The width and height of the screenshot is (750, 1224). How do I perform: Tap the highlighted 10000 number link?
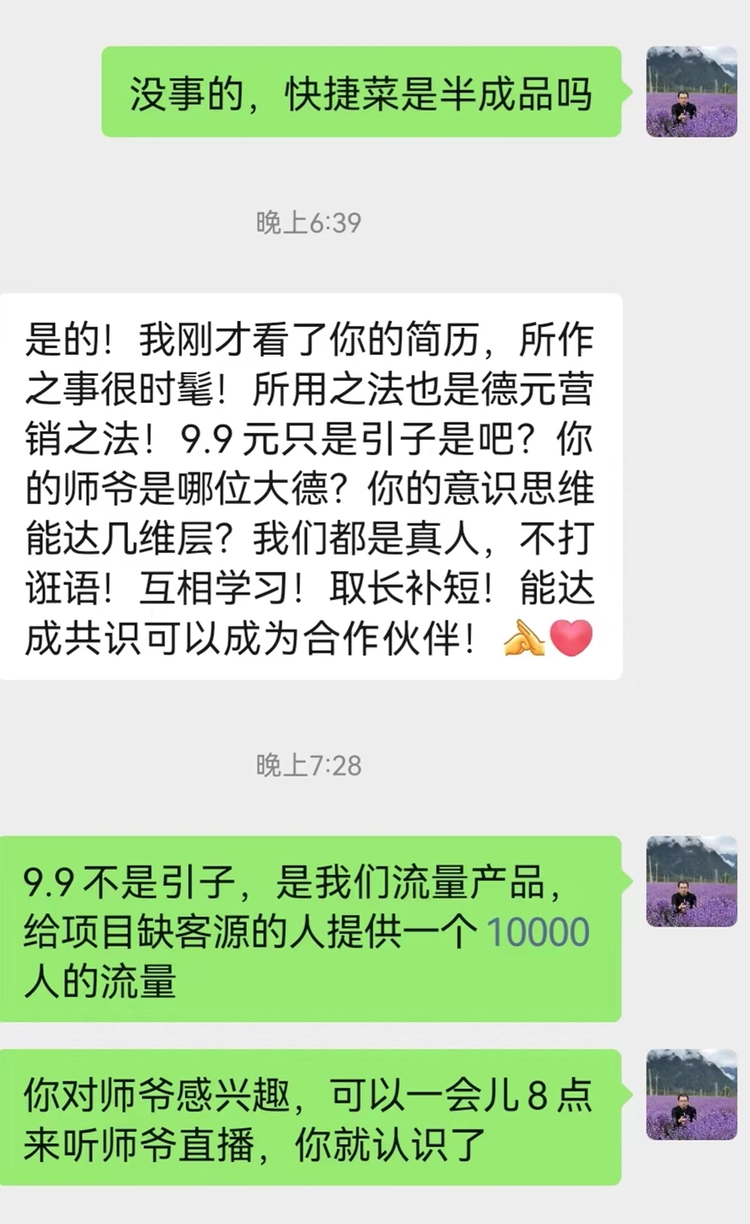(538, 932)
